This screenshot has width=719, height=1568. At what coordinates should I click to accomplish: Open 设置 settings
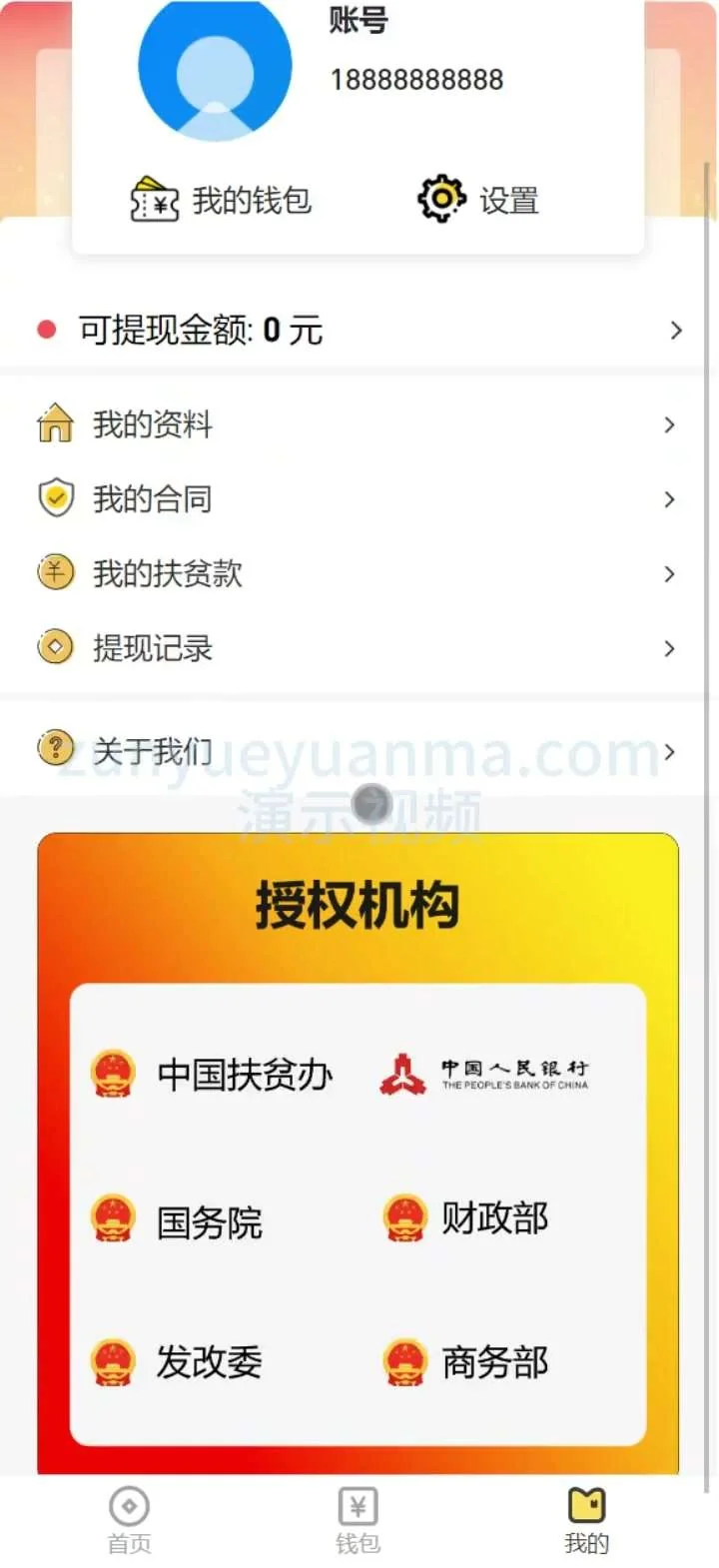coord(478,200)
